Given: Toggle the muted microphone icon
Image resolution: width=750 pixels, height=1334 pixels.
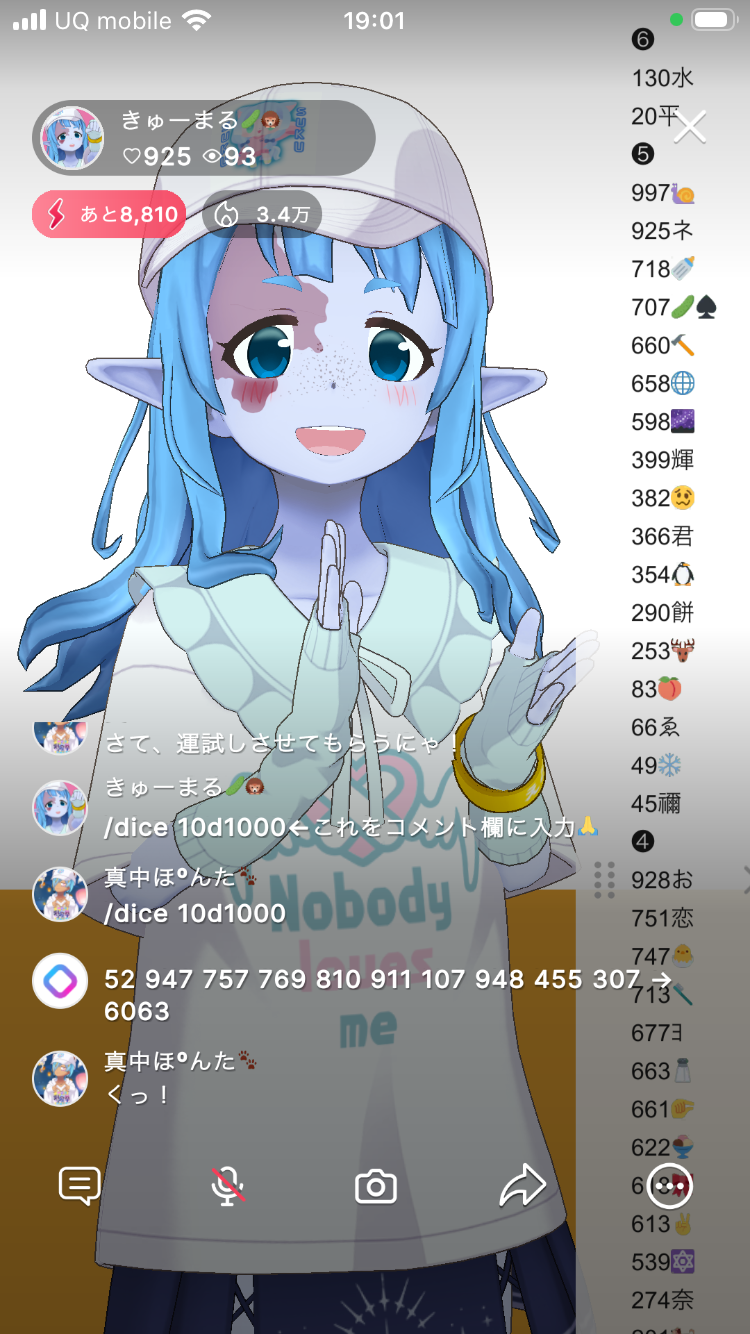Looking at the screenshot, I should click(228, 1186).
